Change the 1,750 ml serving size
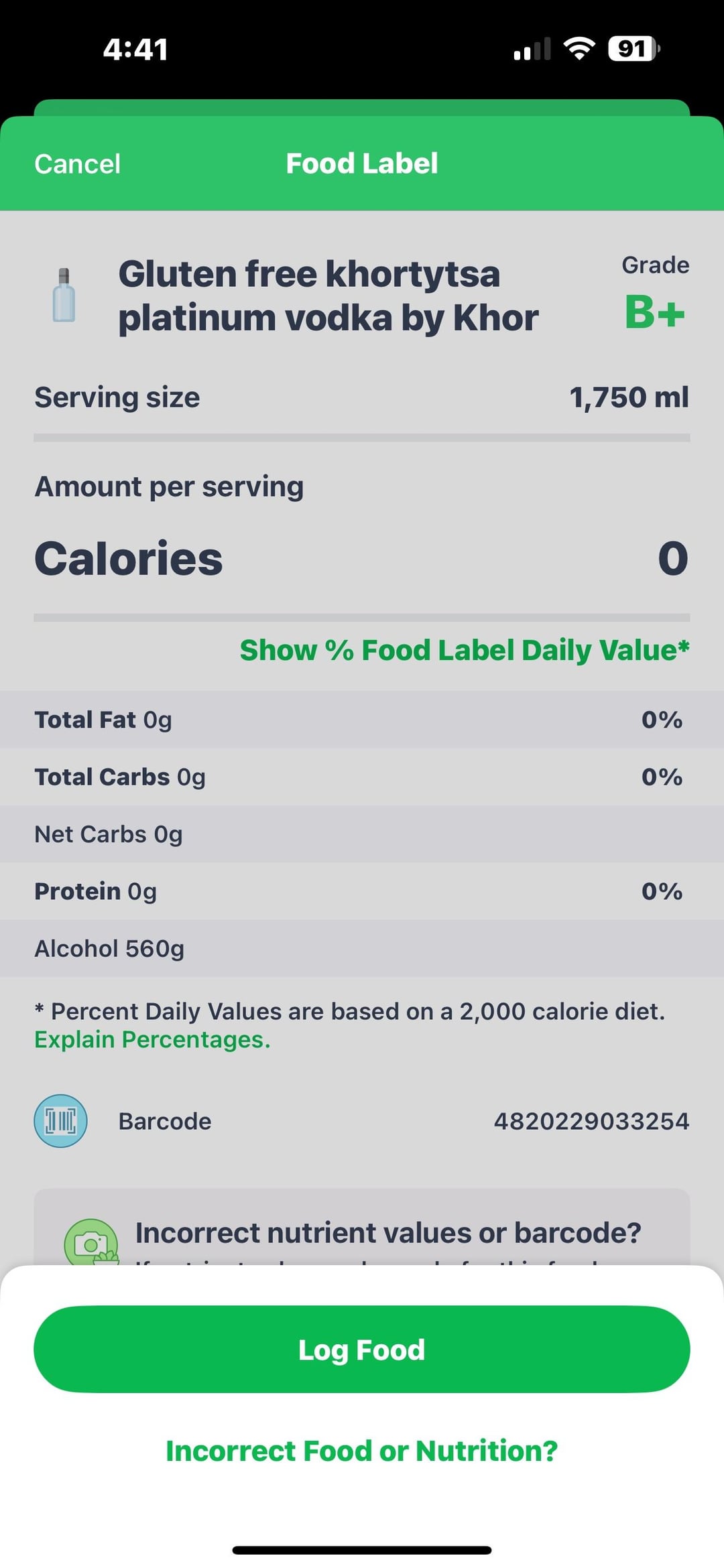Screen dimensions: 724x1568 point(628,397)
